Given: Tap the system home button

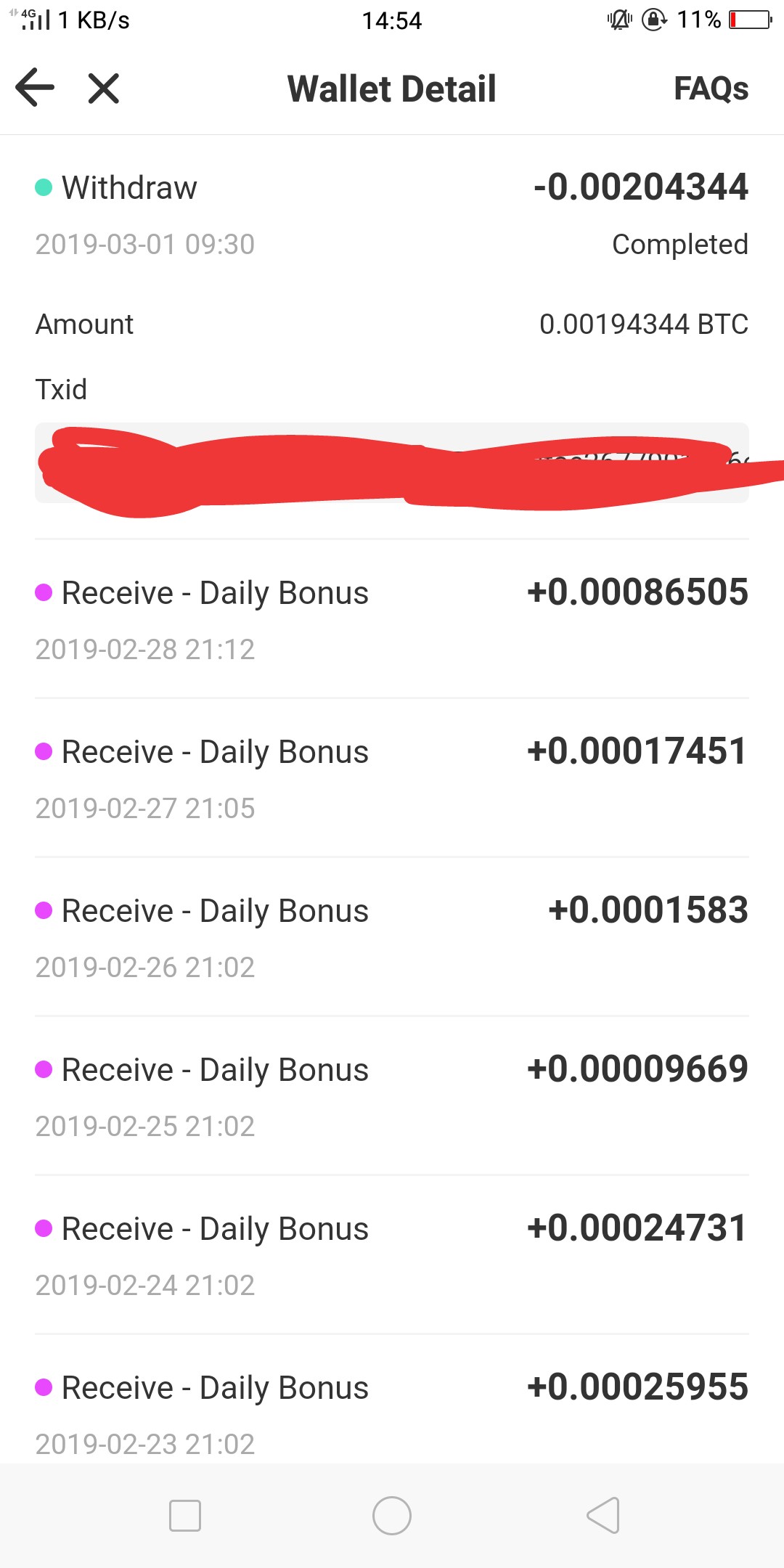Looking at the screenshot, I should (392, 1516).
